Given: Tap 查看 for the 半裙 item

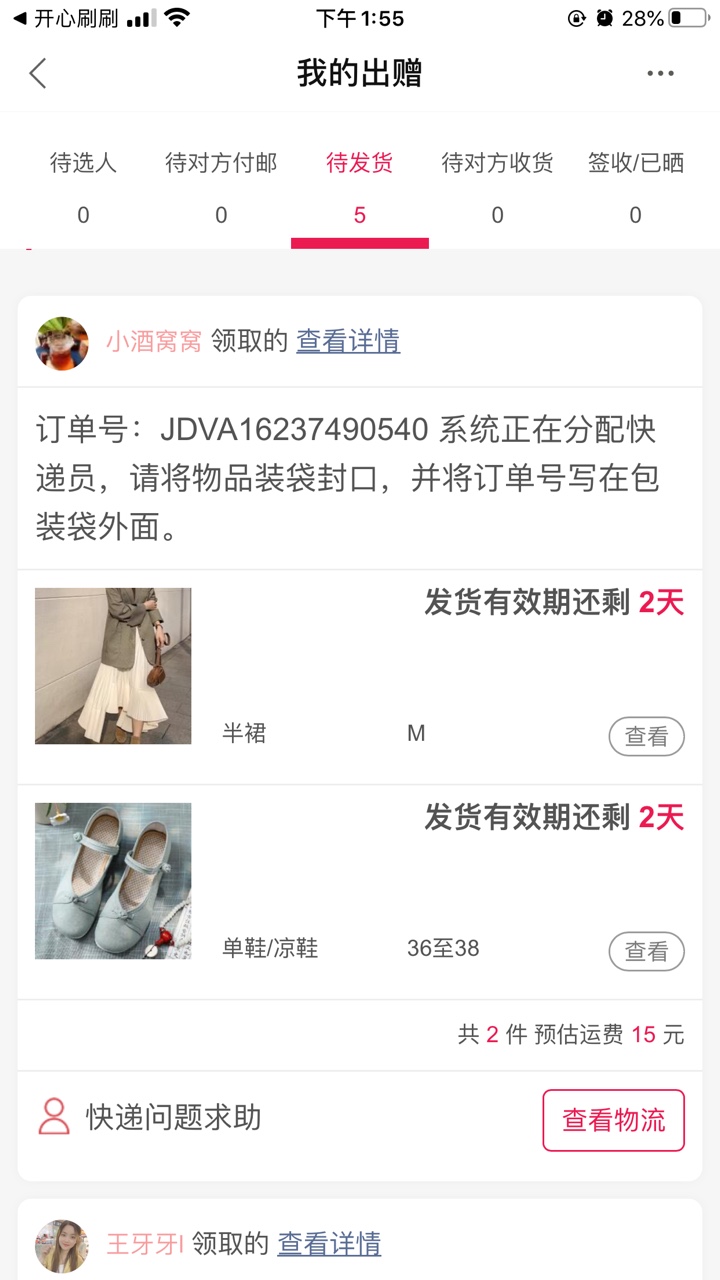Looking at the screenshot, I should pos(646,737).
